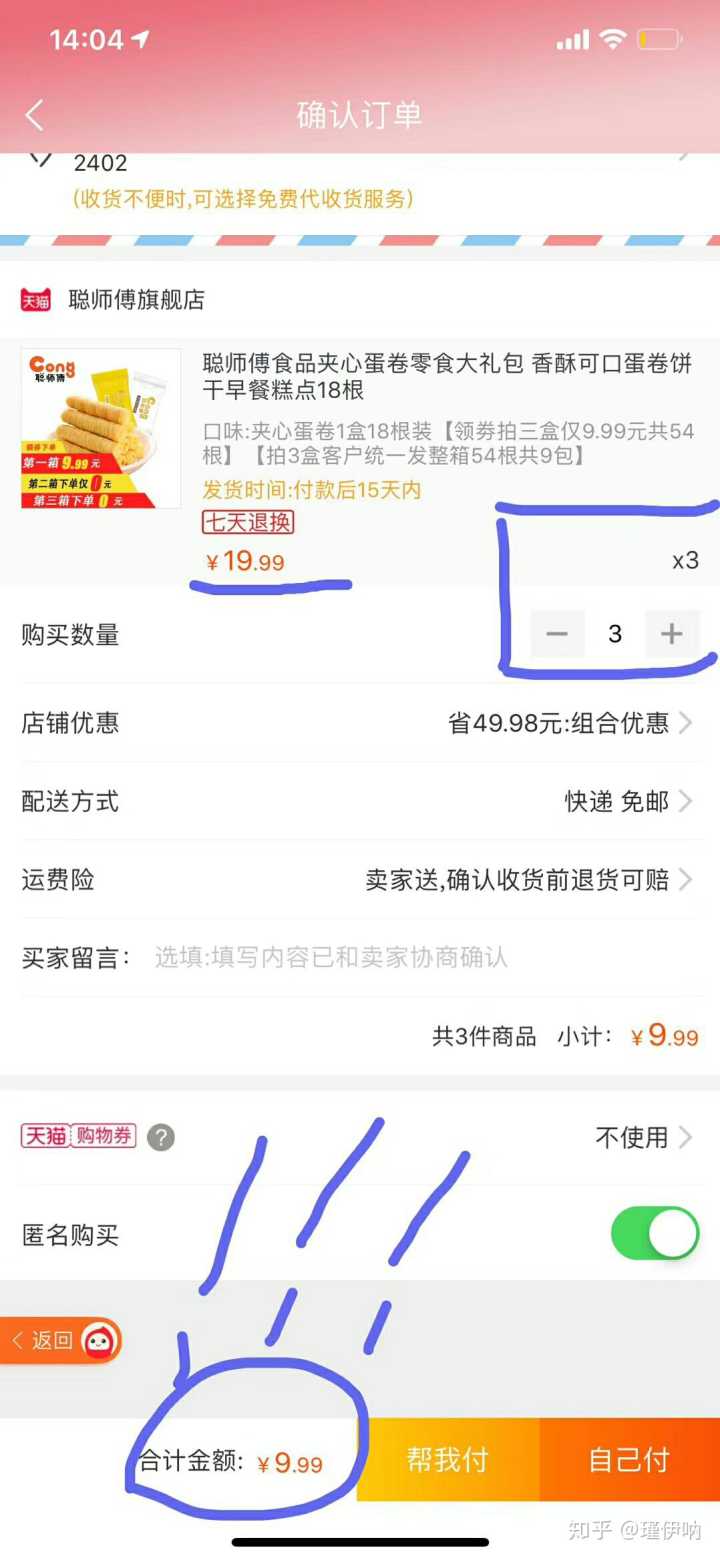This screenshot has height=1560, width=720.
Task: Open 运费险 shipping insurance details
Action: (530, 880)
